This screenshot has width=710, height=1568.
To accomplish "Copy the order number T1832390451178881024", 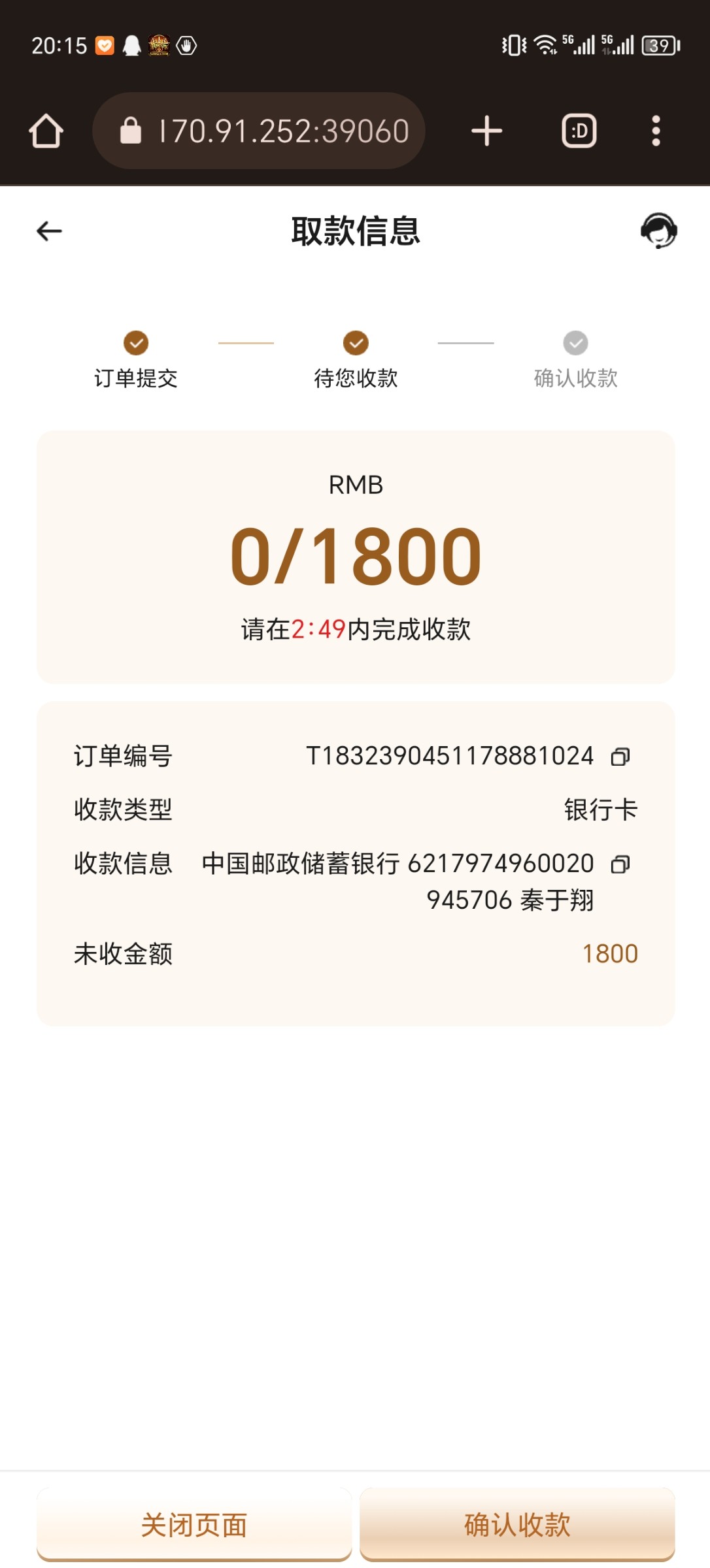I will coord(620,757).
